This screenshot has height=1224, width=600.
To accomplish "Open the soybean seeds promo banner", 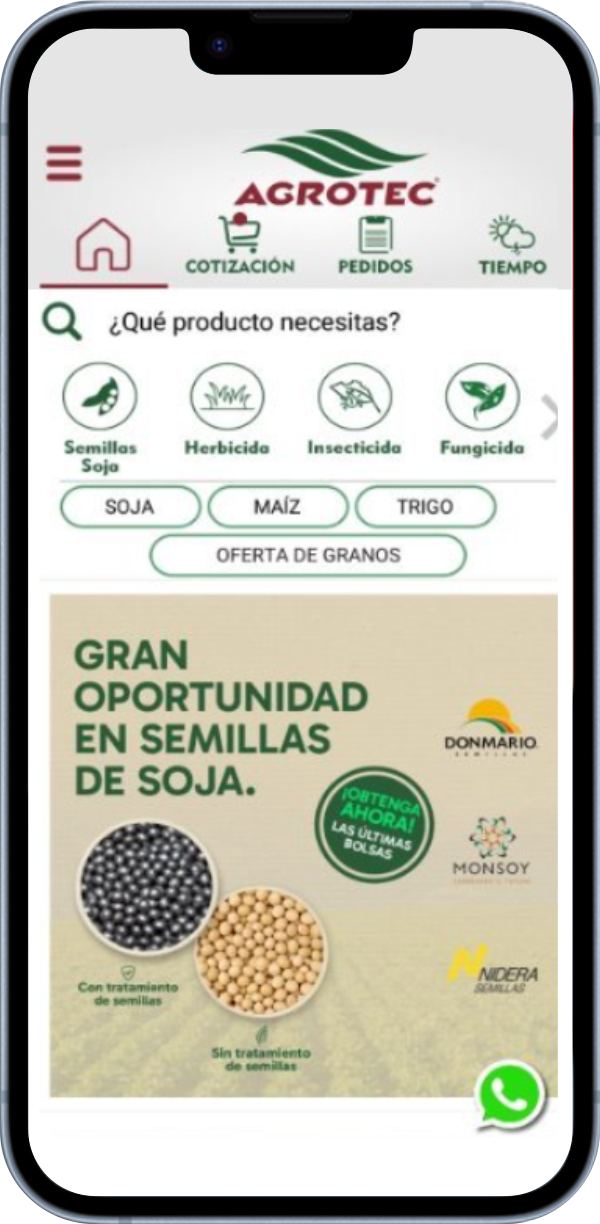I will 304,846.
